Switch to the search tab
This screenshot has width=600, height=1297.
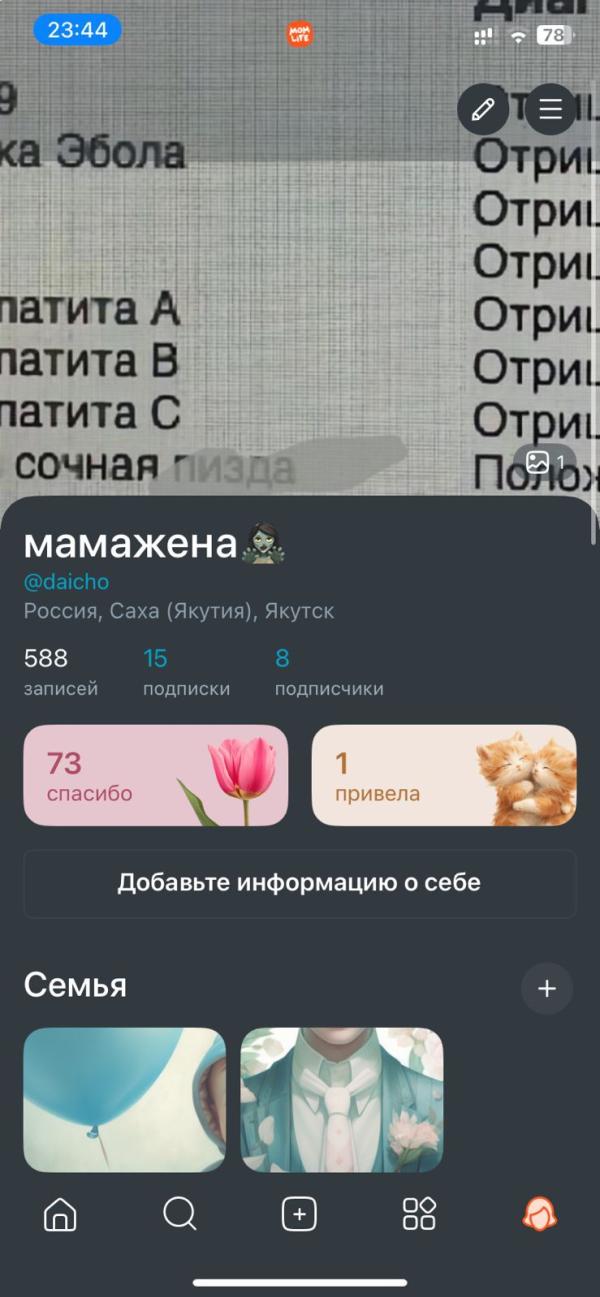(180, 1215)
